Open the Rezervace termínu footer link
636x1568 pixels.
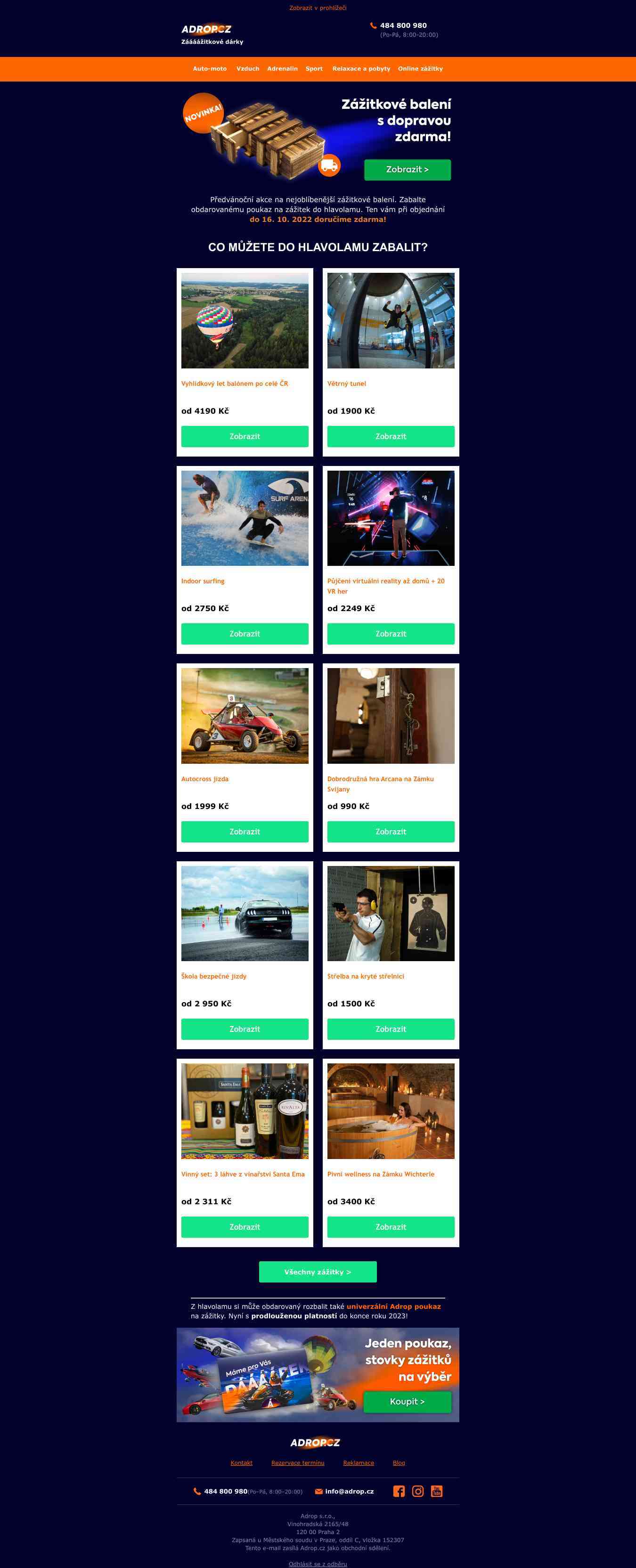[x=298, y=1462]
